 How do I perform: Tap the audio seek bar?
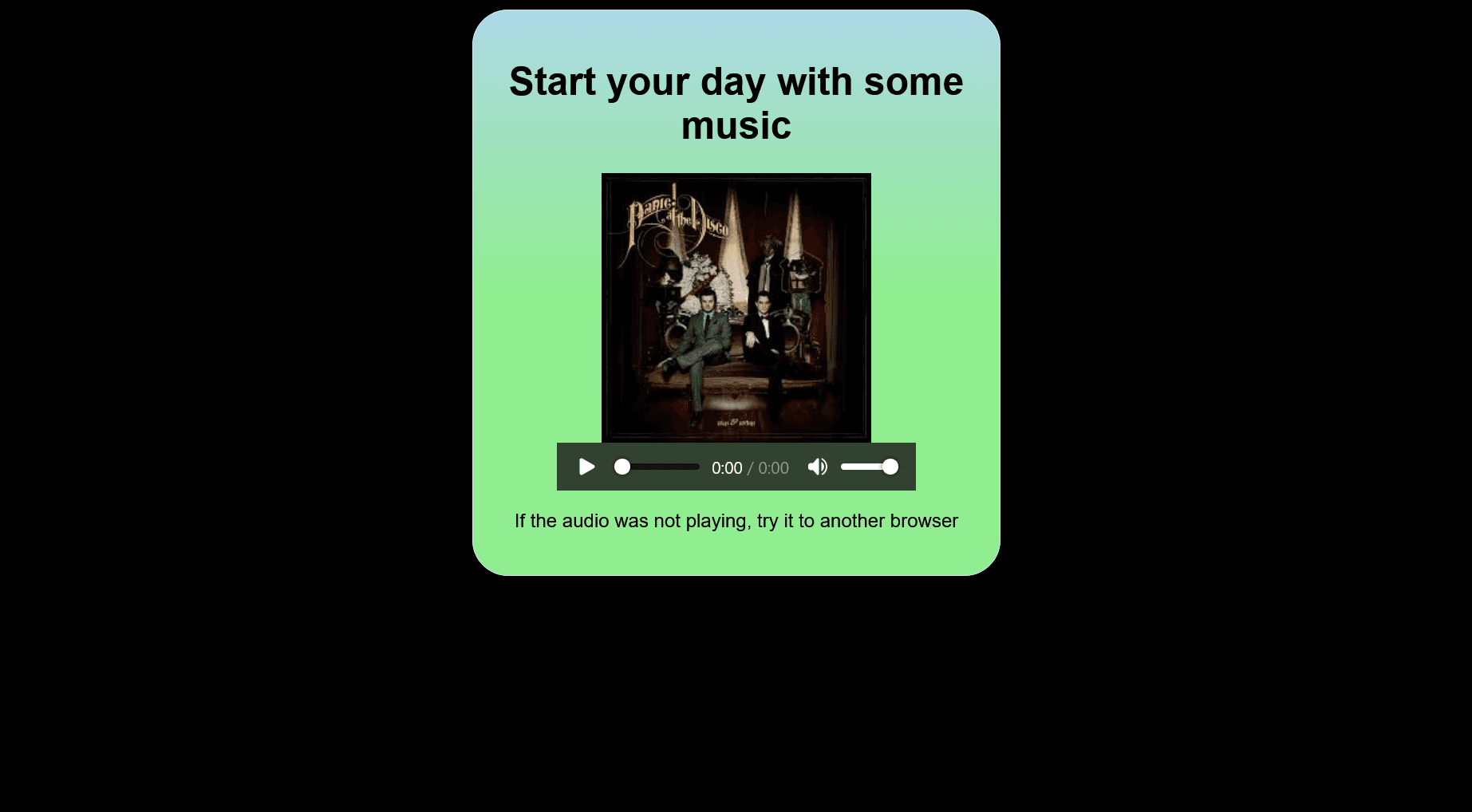[657, 467]
